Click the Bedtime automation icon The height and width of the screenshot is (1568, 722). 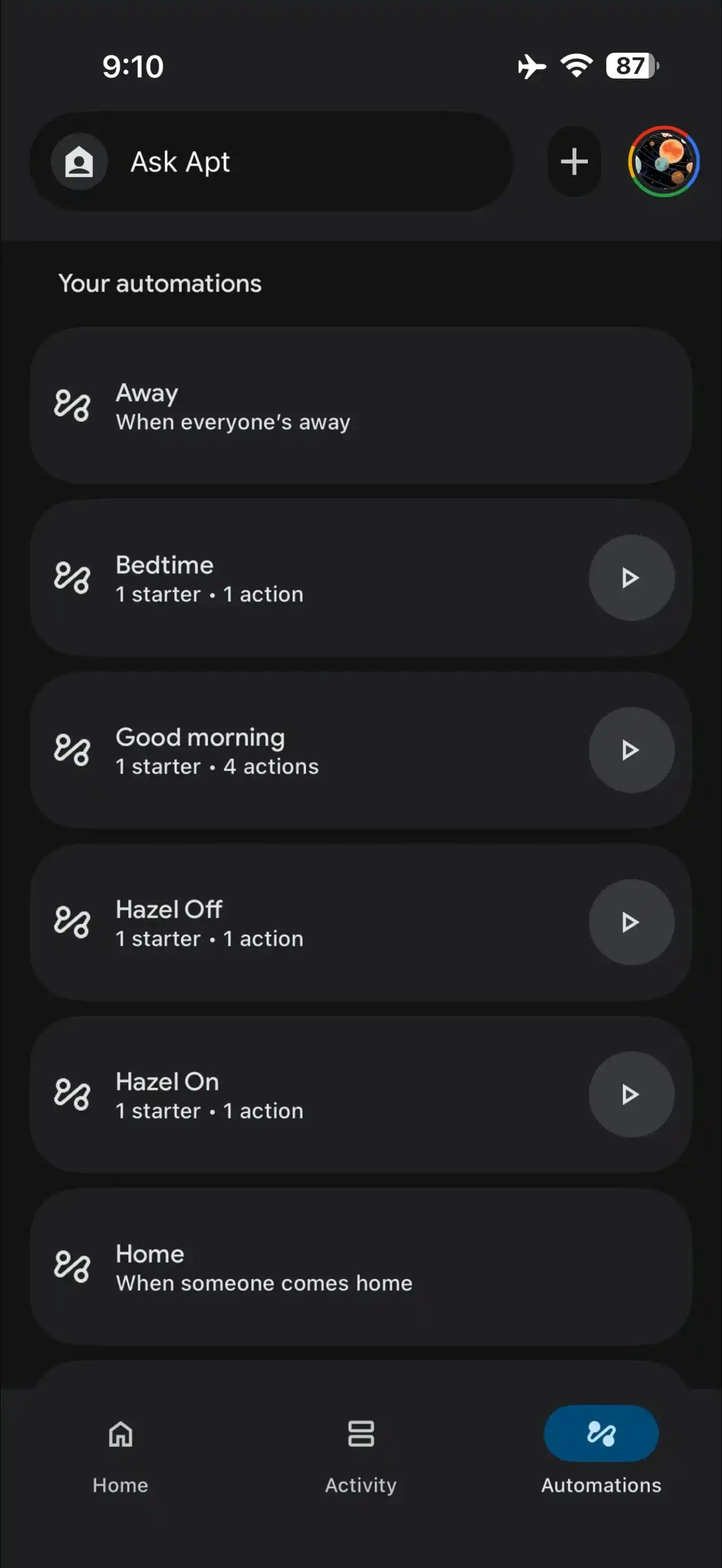click(x=73, y=578)
